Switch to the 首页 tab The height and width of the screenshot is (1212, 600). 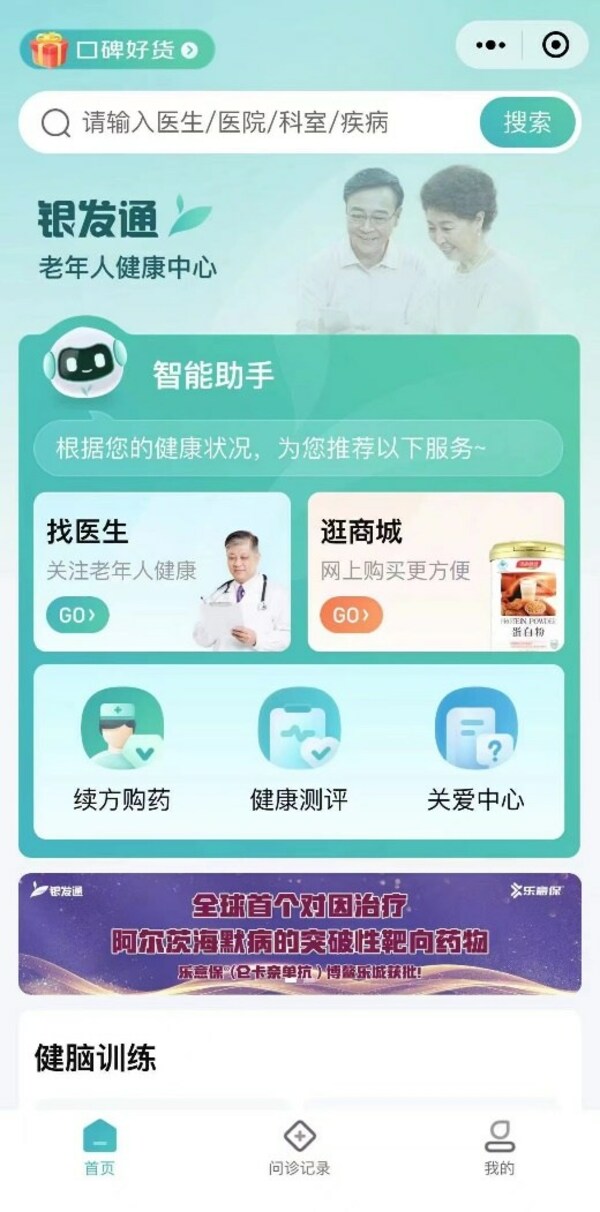[x=99, y=1148]
